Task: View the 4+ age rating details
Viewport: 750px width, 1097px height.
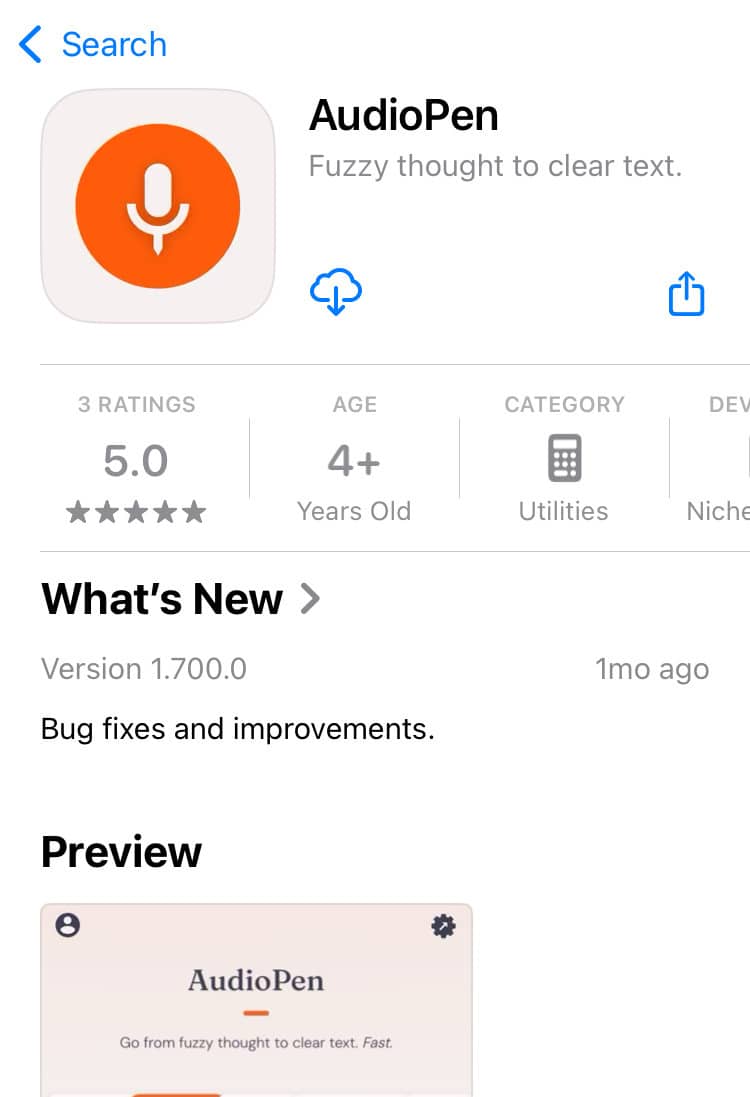Action: point(354,460)
